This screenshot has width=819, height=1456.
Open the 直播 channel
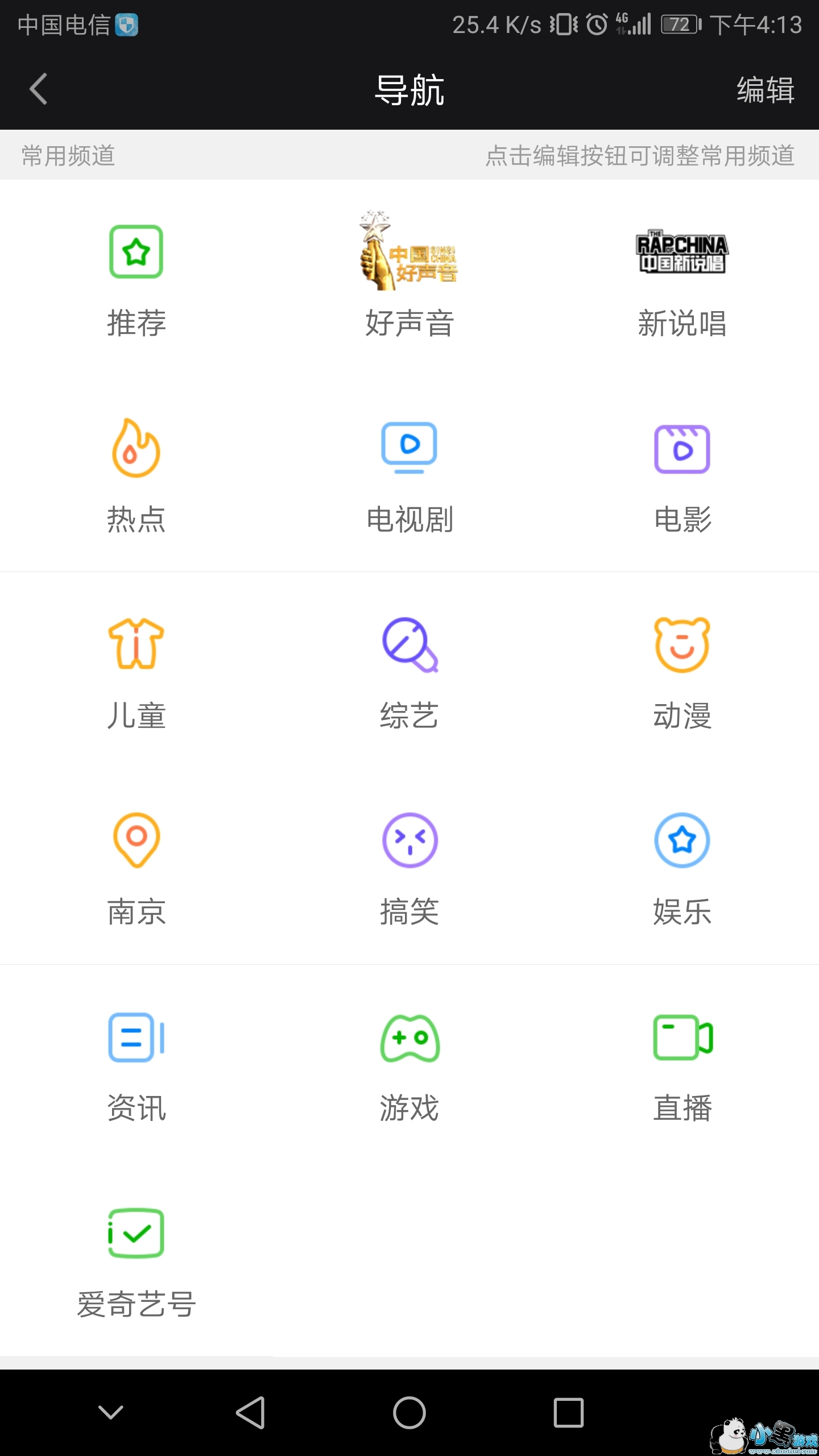pos(682,1064)
